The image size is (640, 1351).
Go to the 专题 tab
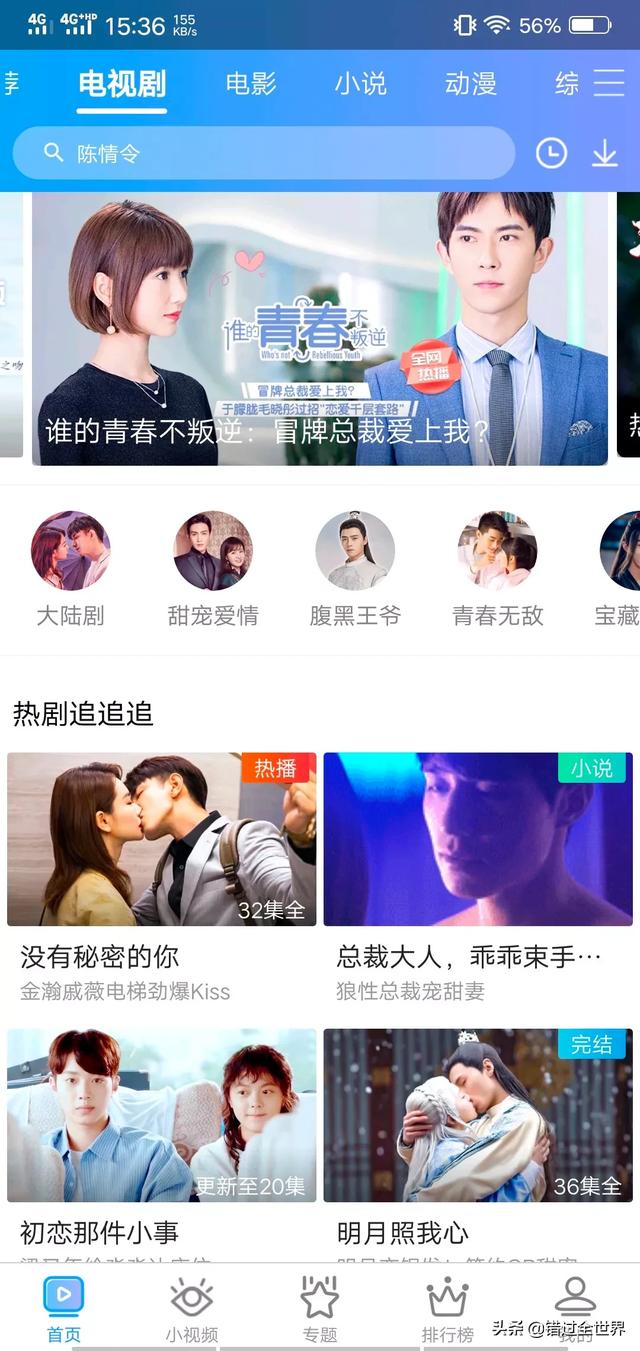(x=320, y=1308)
